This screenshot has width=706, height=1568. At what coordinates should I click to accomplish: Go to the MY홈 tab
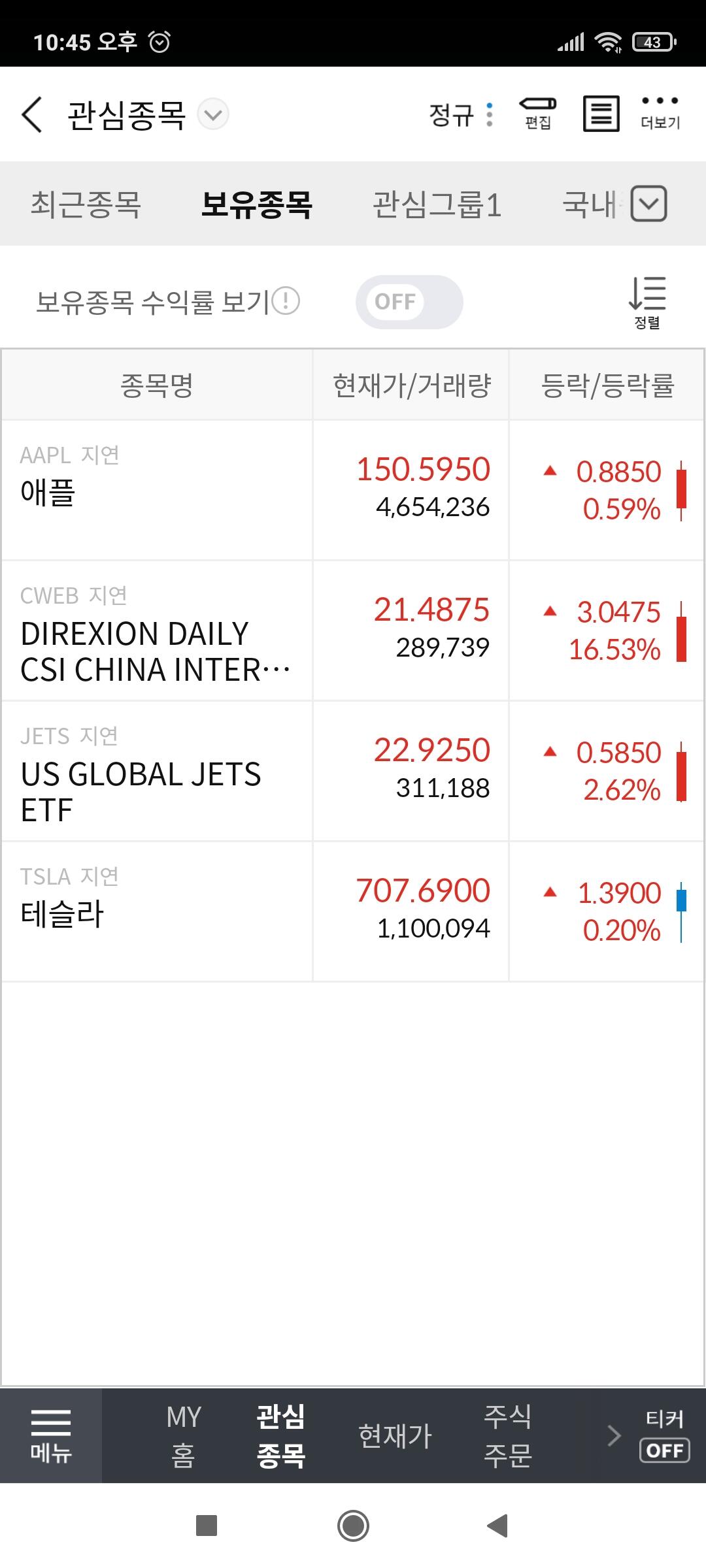click(x=184, y=1435)
